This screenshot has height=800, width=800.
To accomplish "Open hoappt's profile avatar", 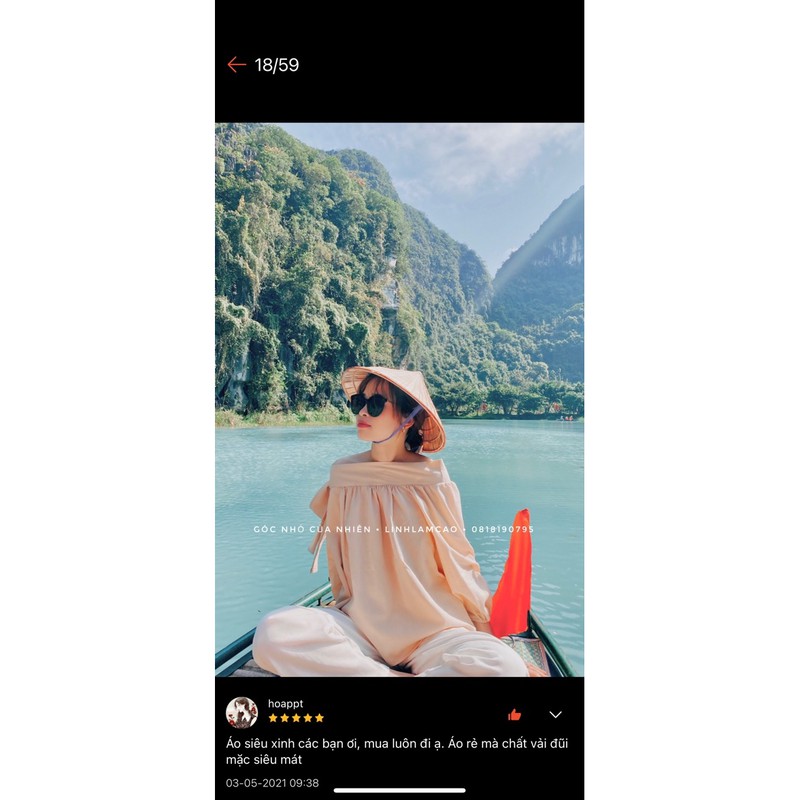I will coord(242,712).
